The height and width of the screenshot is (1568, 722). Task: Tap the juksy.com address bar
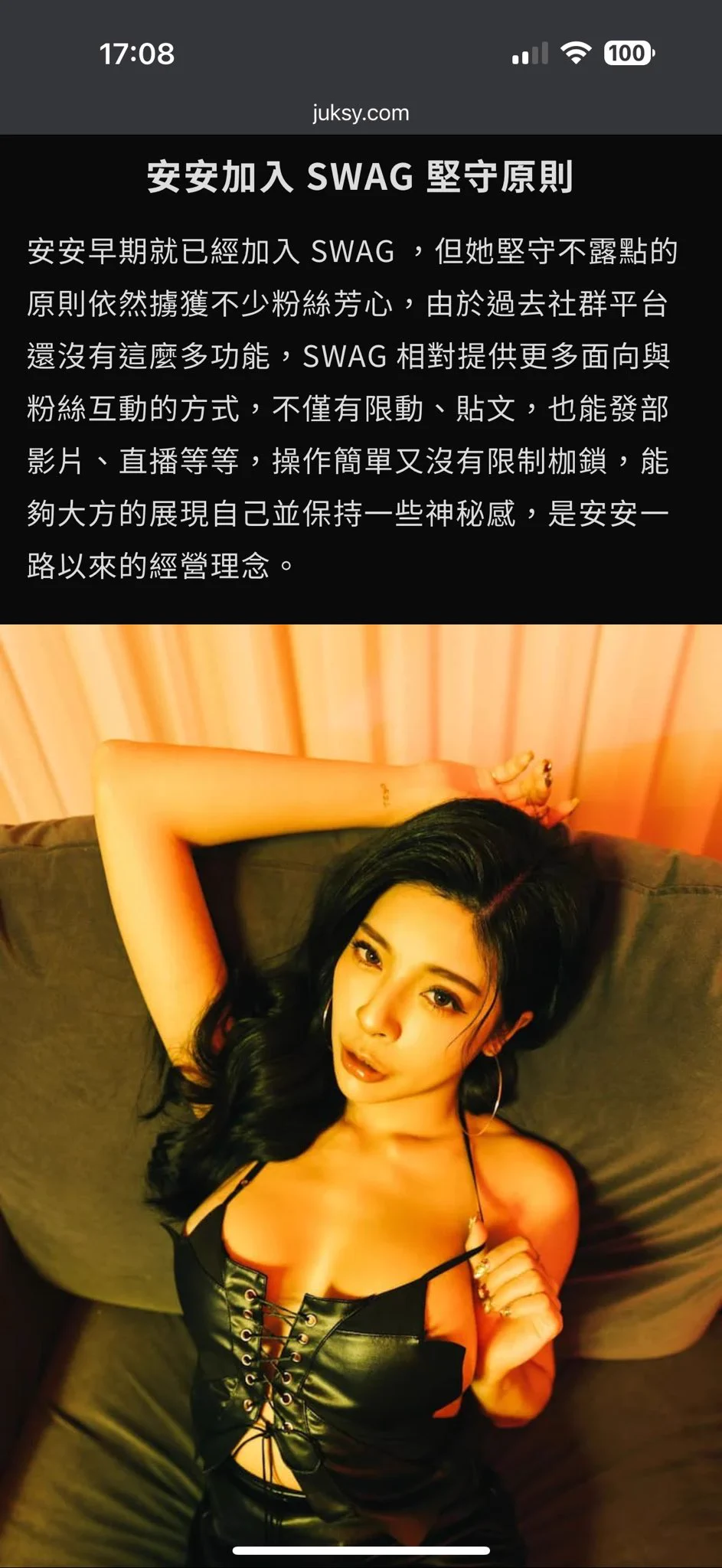coord(361,113)
